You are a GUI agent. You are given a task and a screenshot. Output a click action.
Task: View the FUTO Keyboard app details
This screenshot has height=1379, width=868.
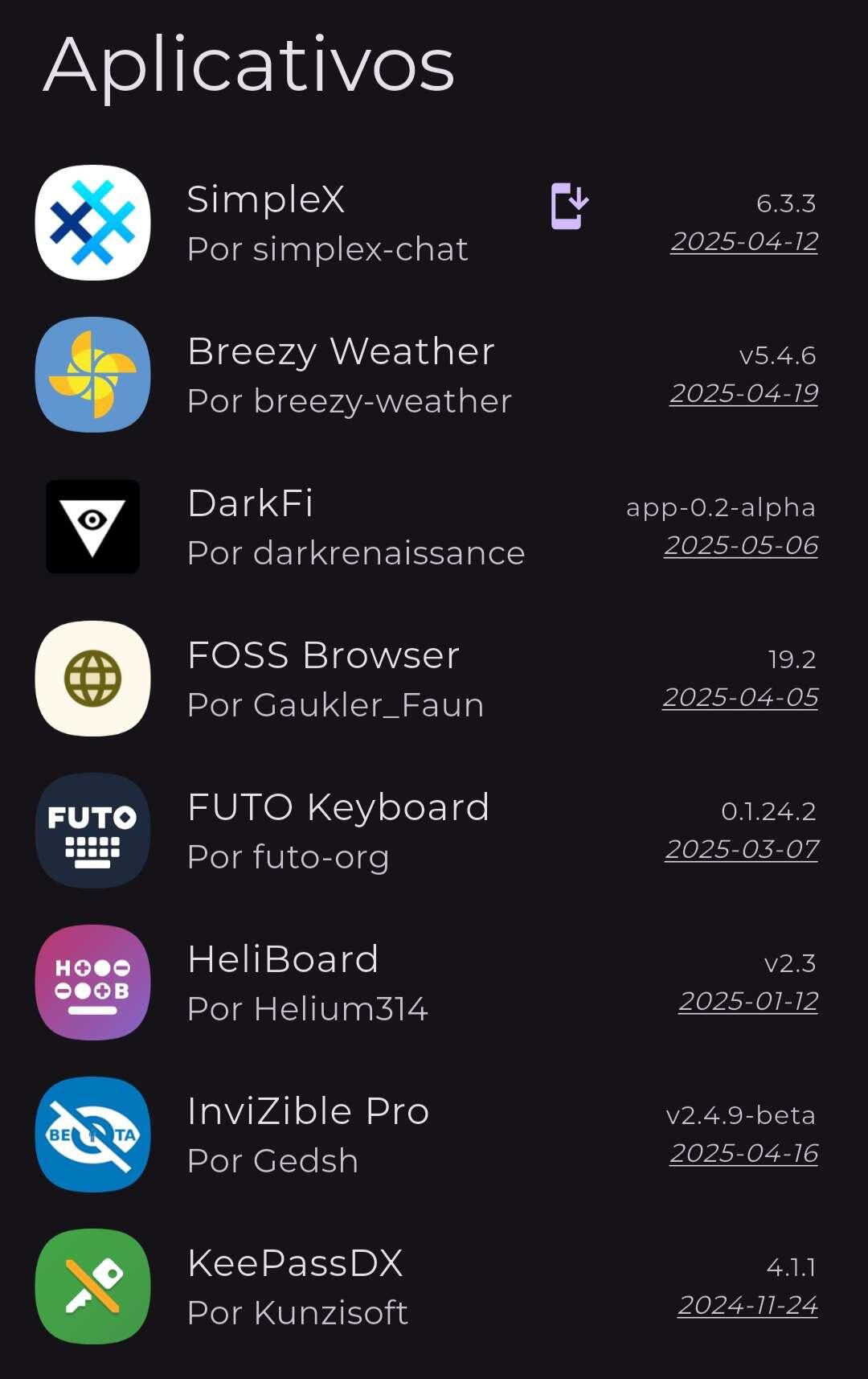click(338, 831)
